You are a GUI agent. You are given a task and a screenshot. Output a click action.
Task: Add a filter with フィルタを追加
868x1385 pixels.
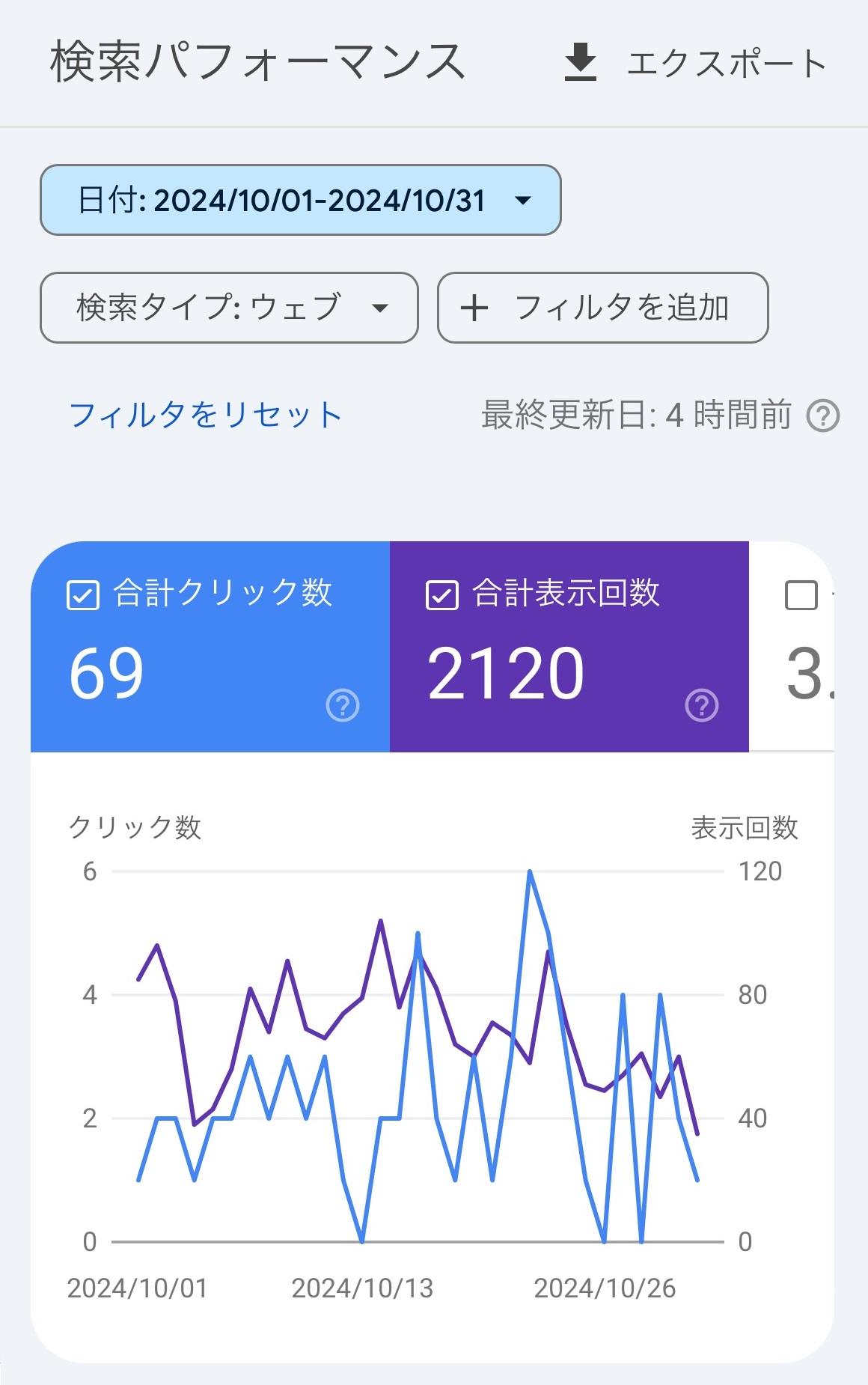pos(602,308)
